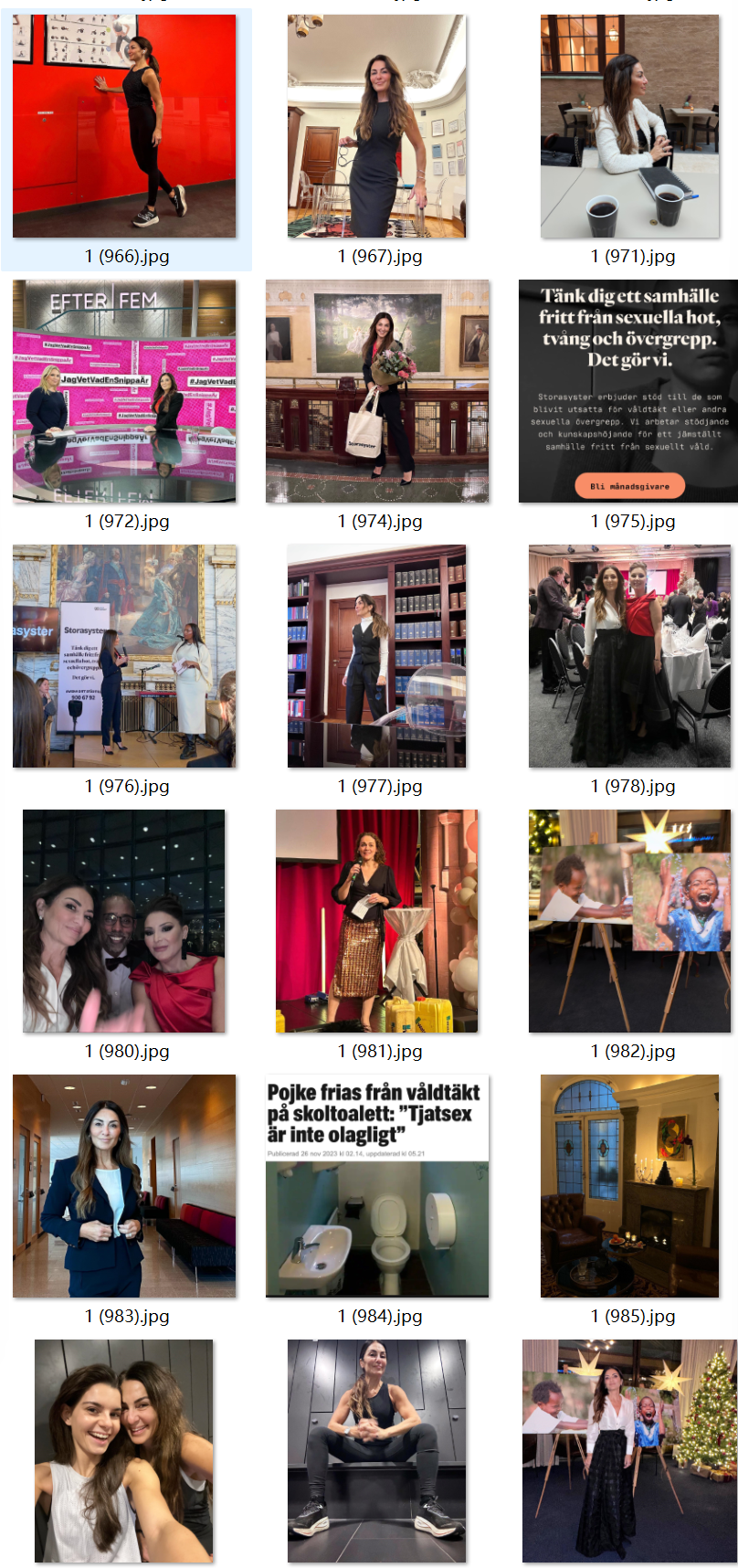
Task: Tap the file 1 (984).jpg
Action: (377, 1186)
